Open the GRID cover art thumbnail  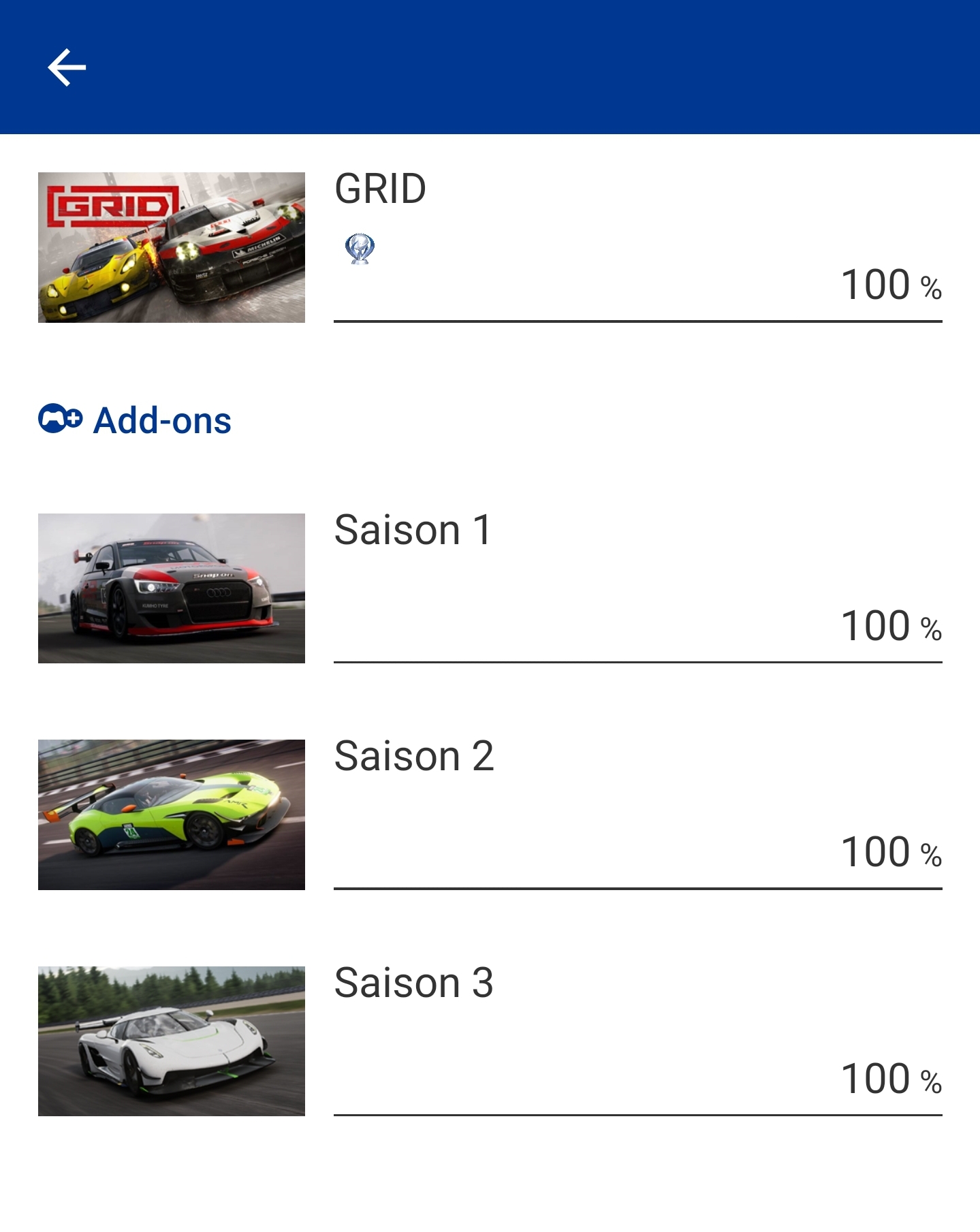[171, 247]
